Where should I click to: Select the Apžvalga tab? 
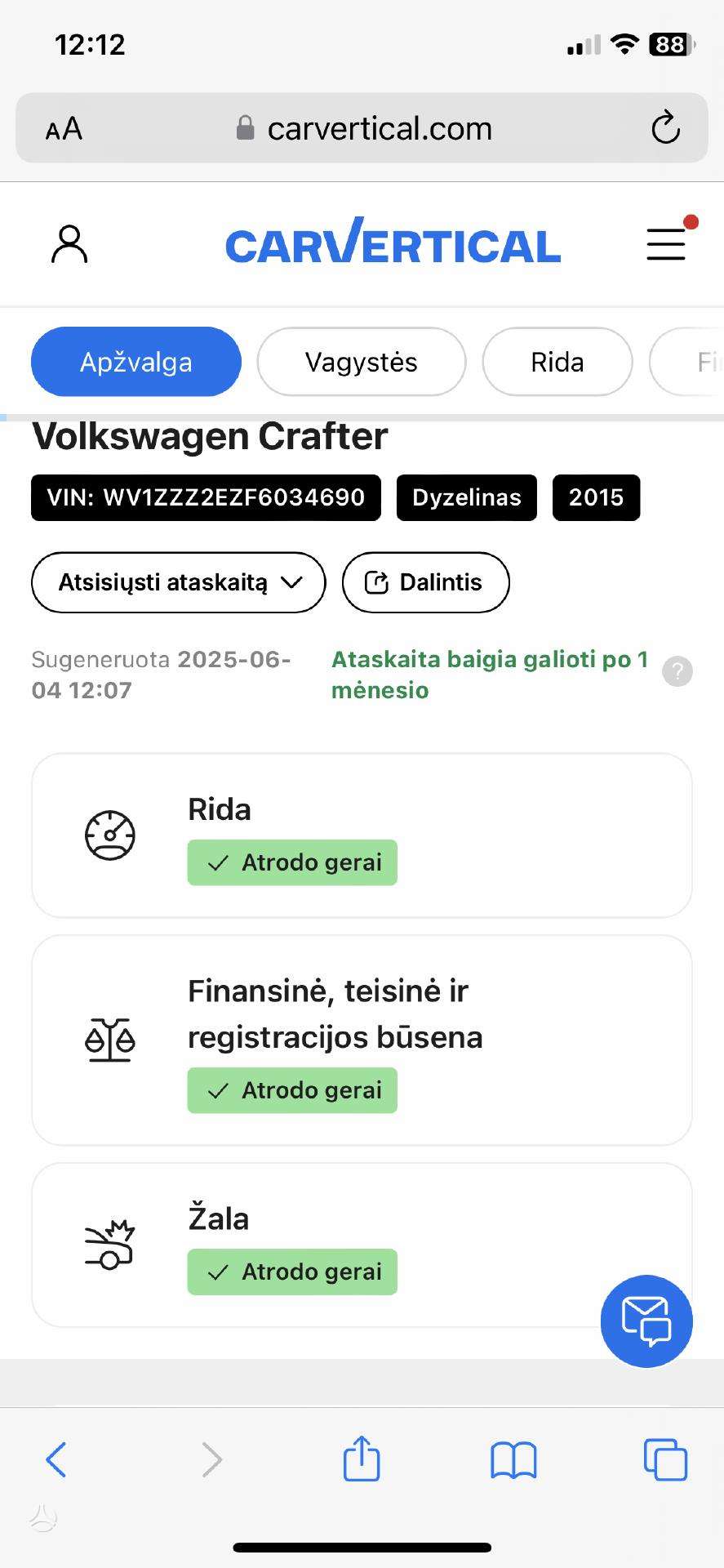click(x=136, y=362)
